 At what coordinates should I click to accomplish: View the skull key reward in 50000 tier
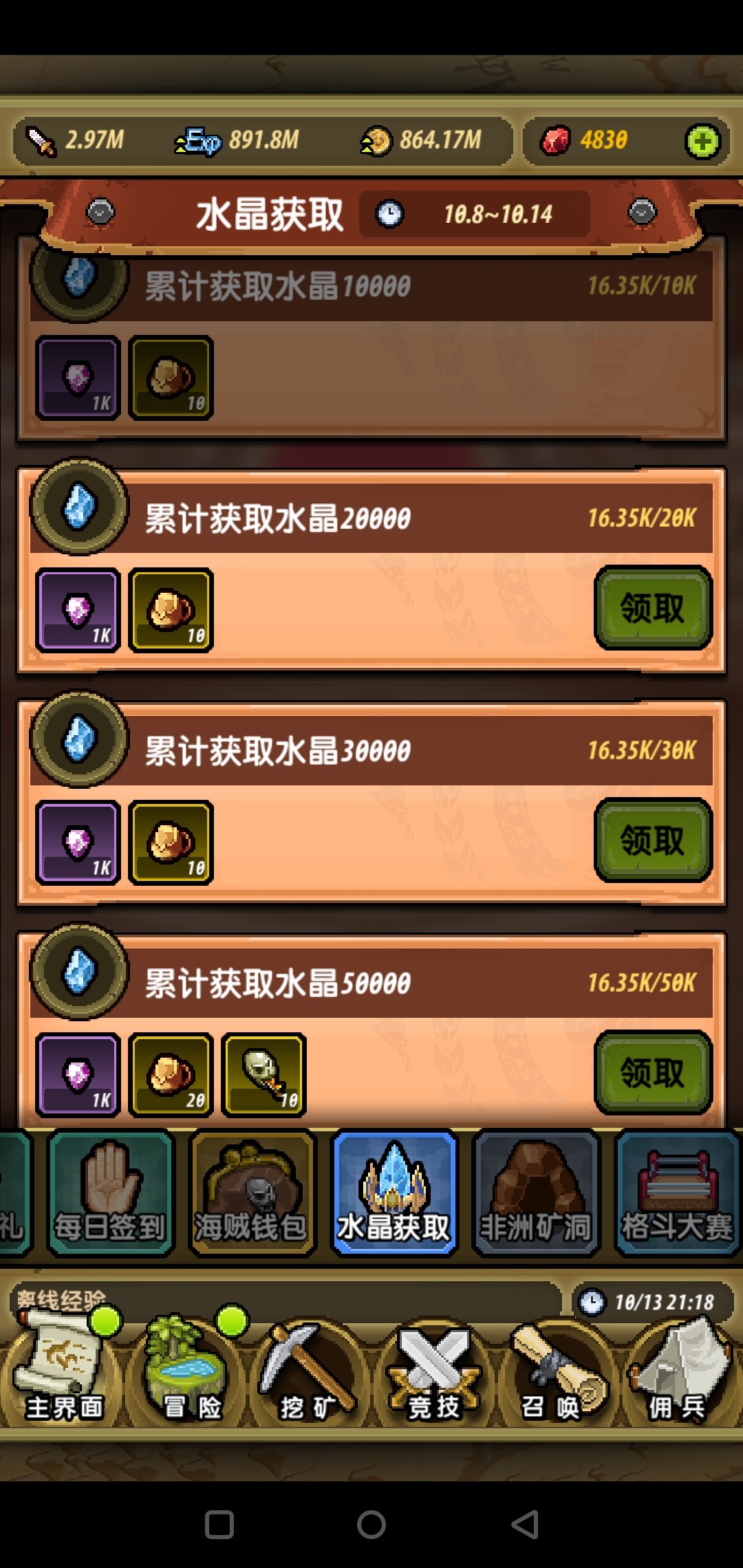263,1074
